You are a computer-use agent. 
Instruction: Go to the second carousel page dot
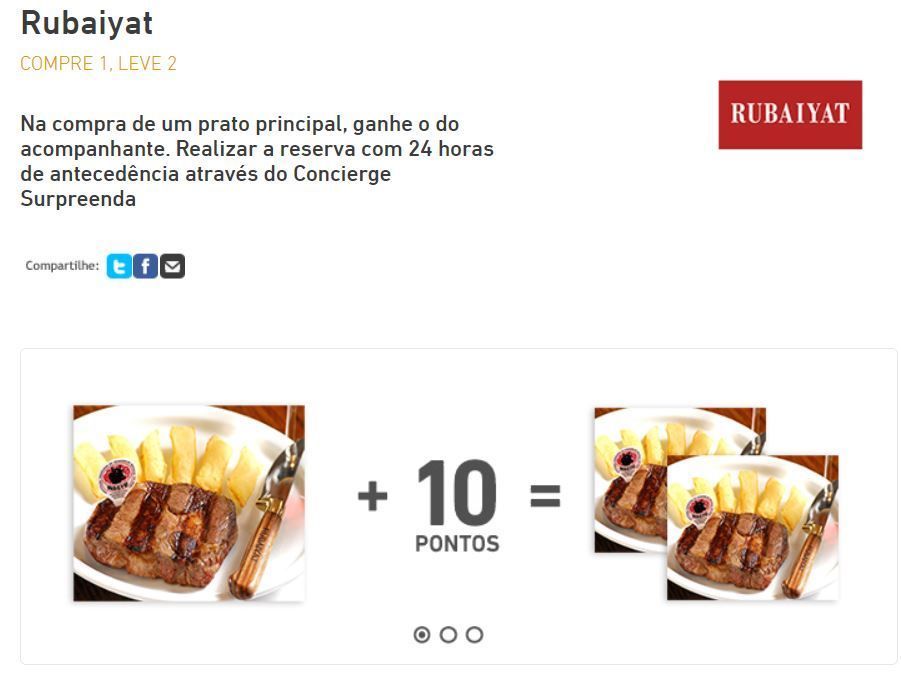(x=448, y=634)
